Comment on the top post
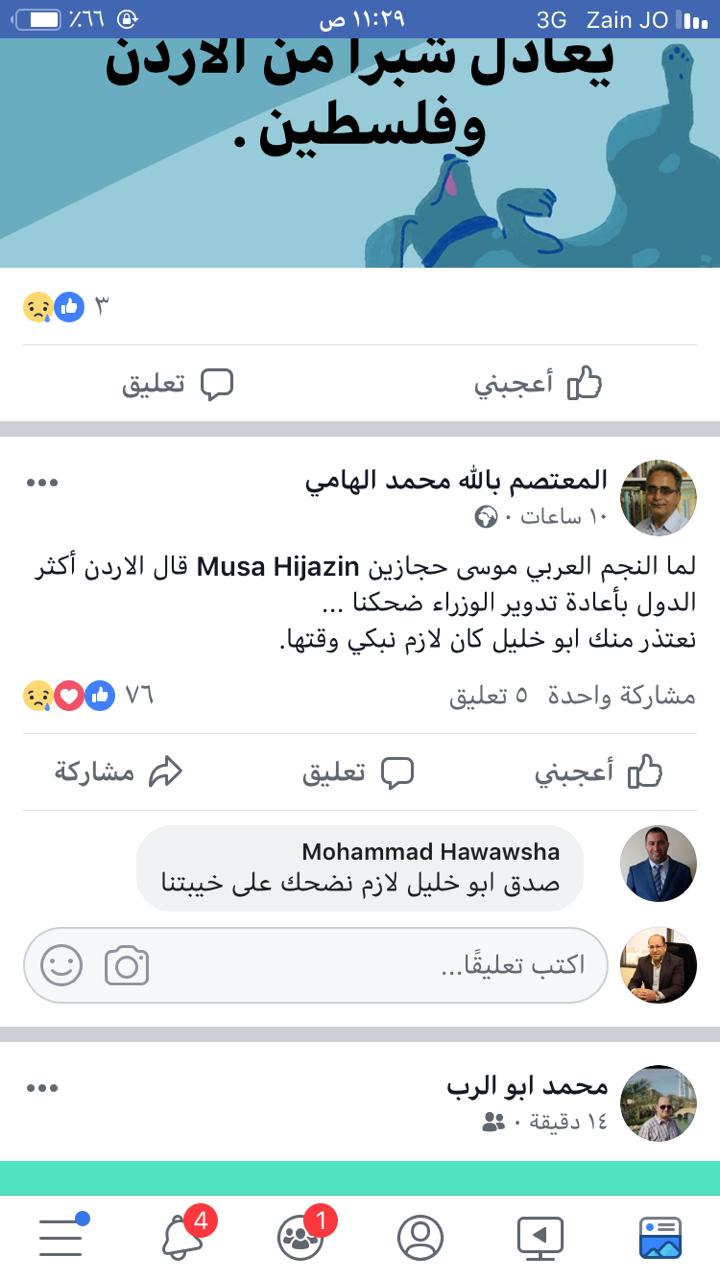Viewport: 720px width, 1280px height. pyautogui.click(x=178, y=384)
